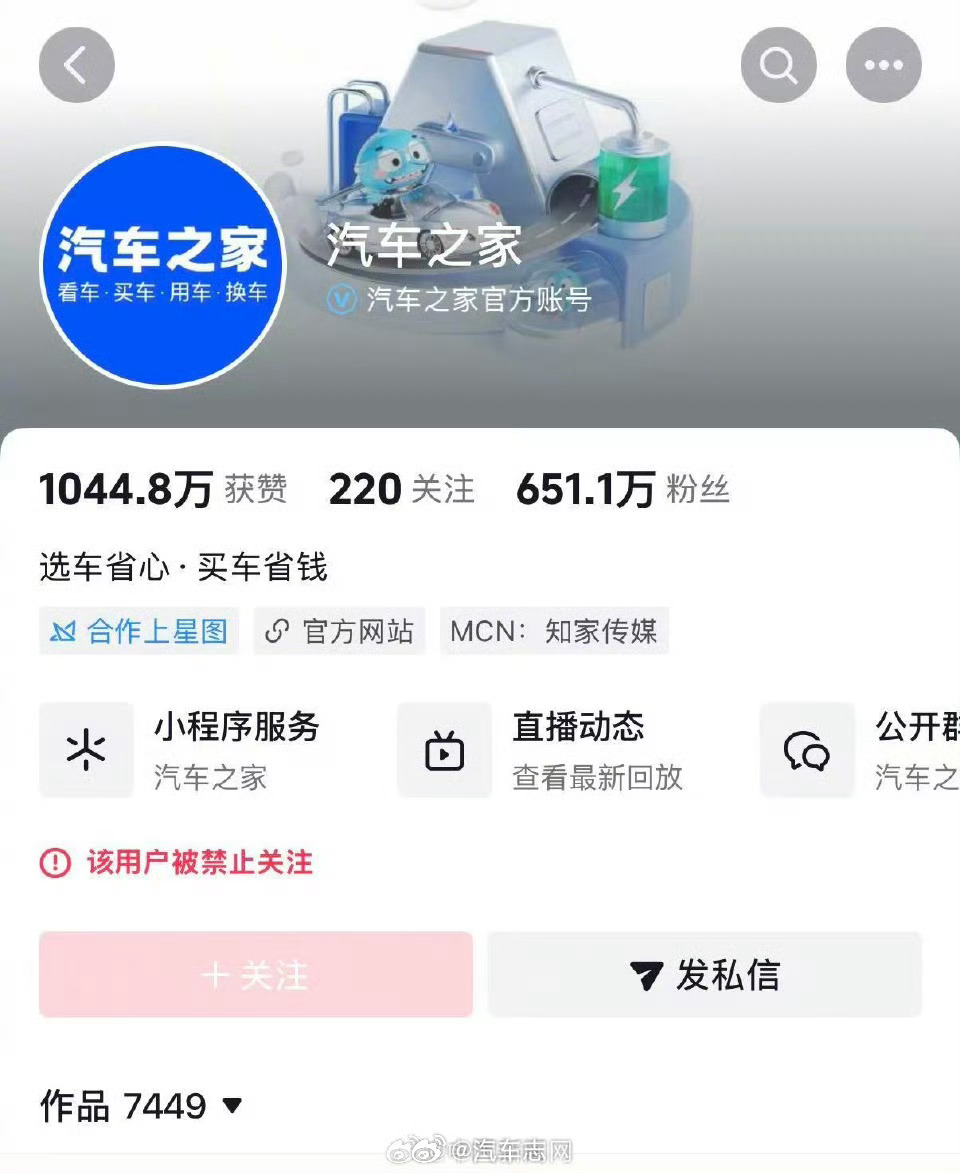
Task: Expand the 作品 7449 works dropdown
Action: click(233, 1106)
